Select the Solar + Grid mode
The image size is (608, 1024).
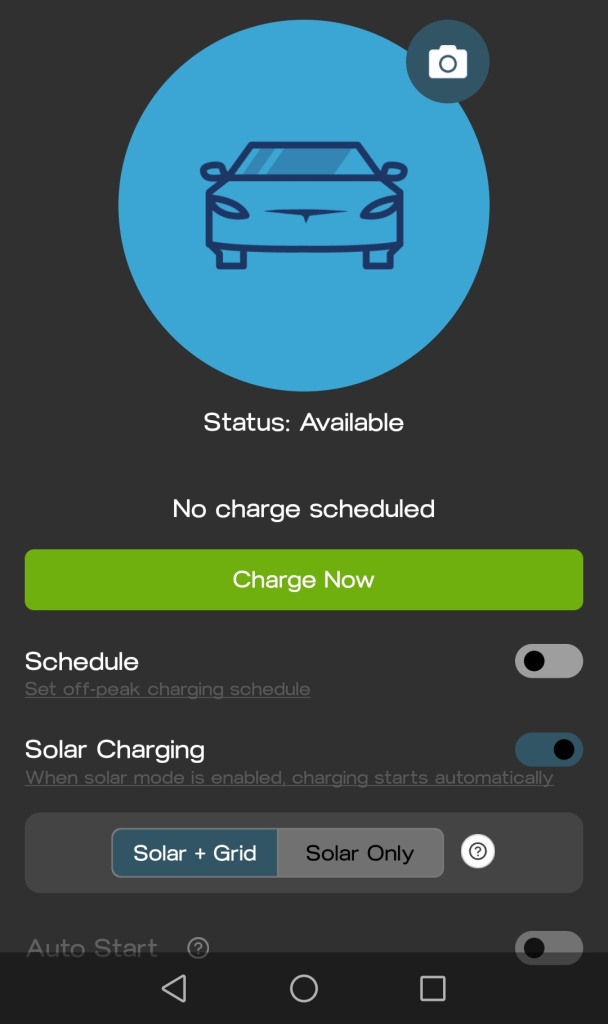tap(195, 853)
